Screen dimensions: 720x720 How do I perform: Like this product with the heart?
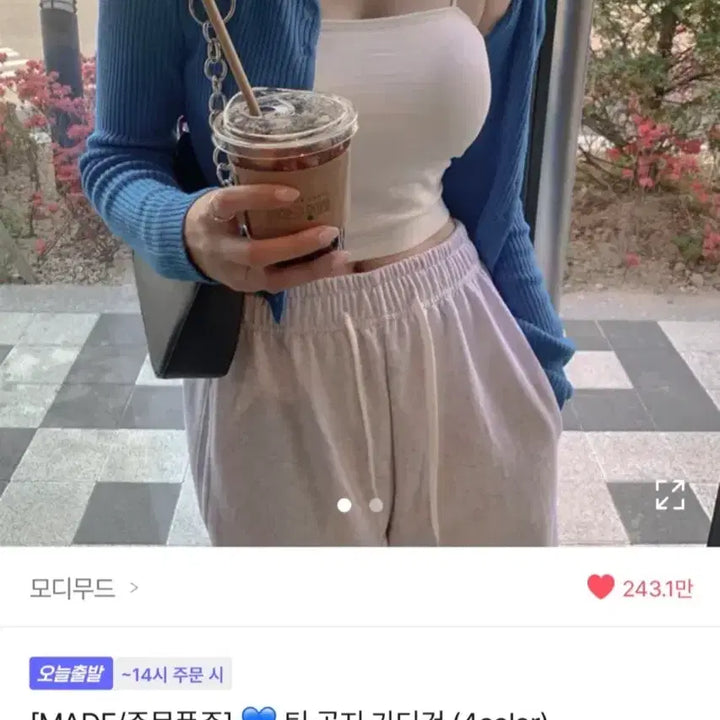600,588
